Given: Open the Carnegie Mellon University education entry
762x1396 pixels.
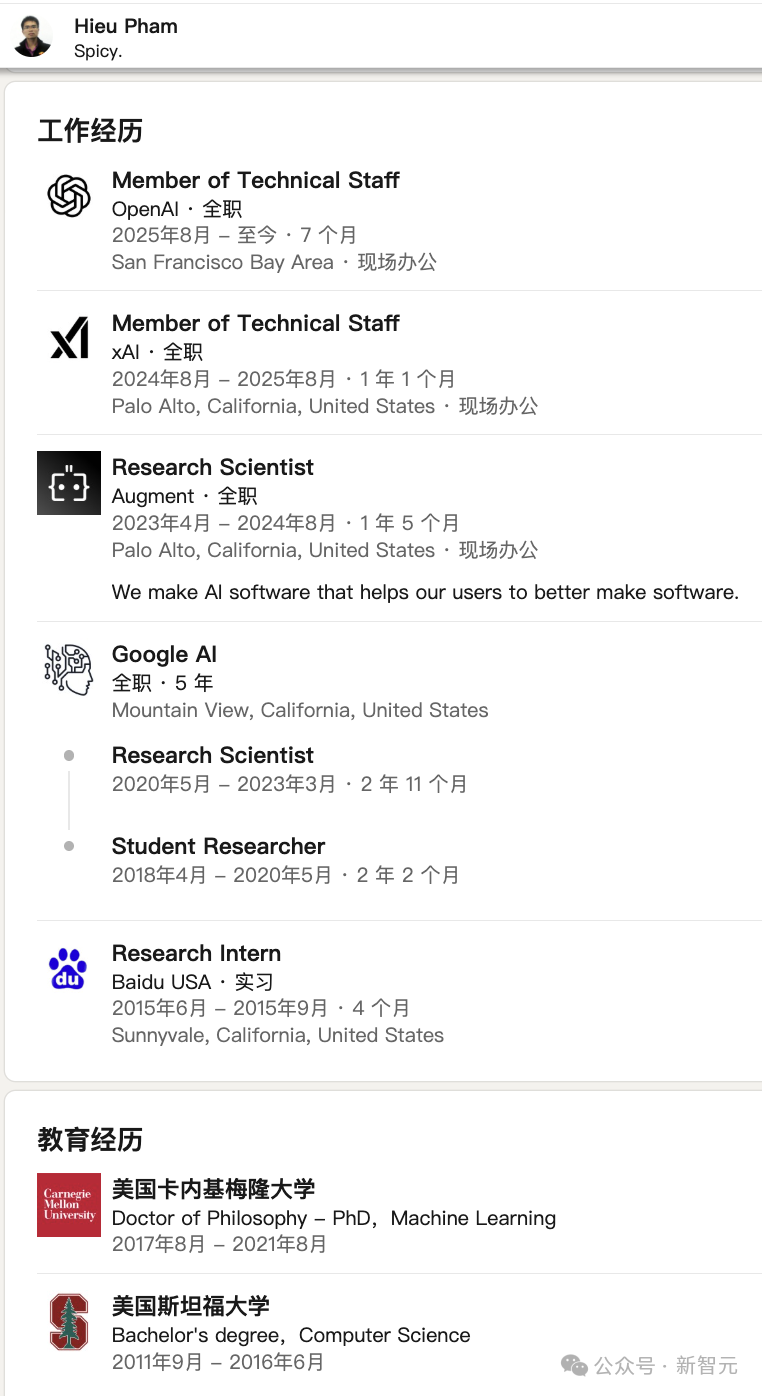Looking at the screenshot, I should tap(213, 1190).
